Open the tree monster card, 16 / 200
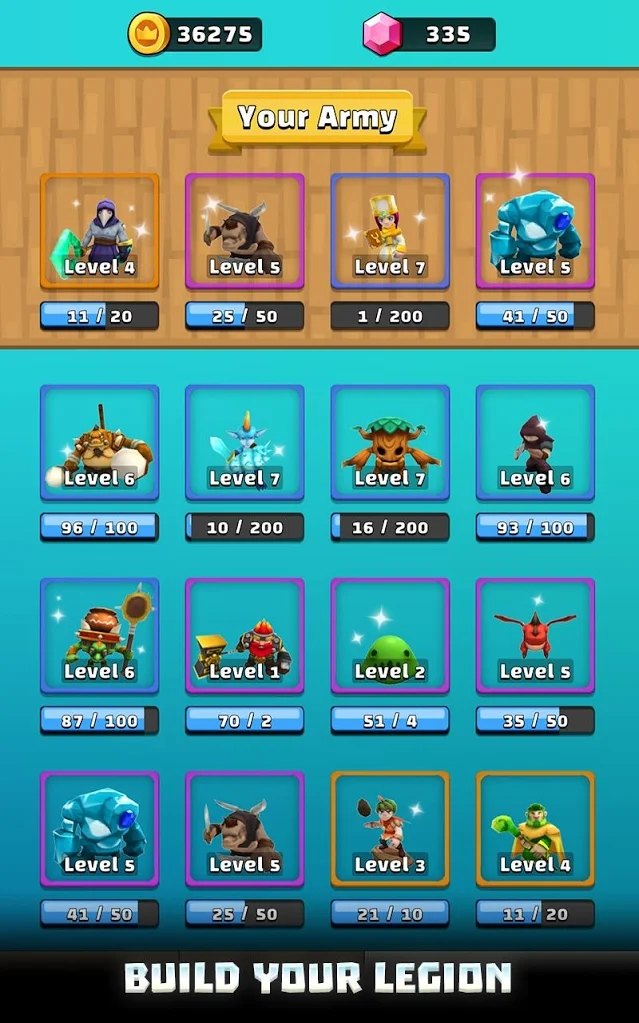The image size is (639, 1023). tap(390, 442)
